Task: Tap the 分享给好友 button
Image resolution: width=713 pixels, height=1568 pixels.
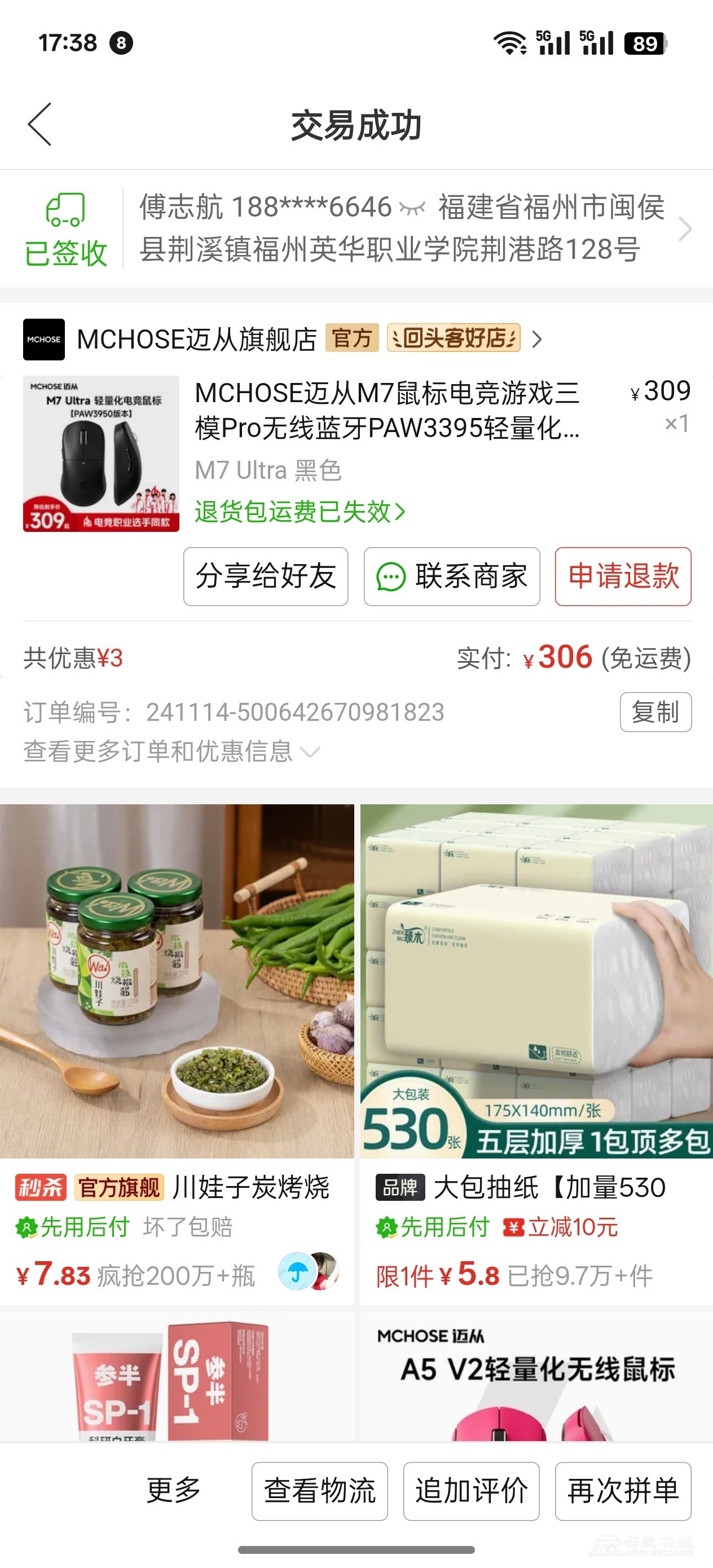Action: (x=266, y=576)
